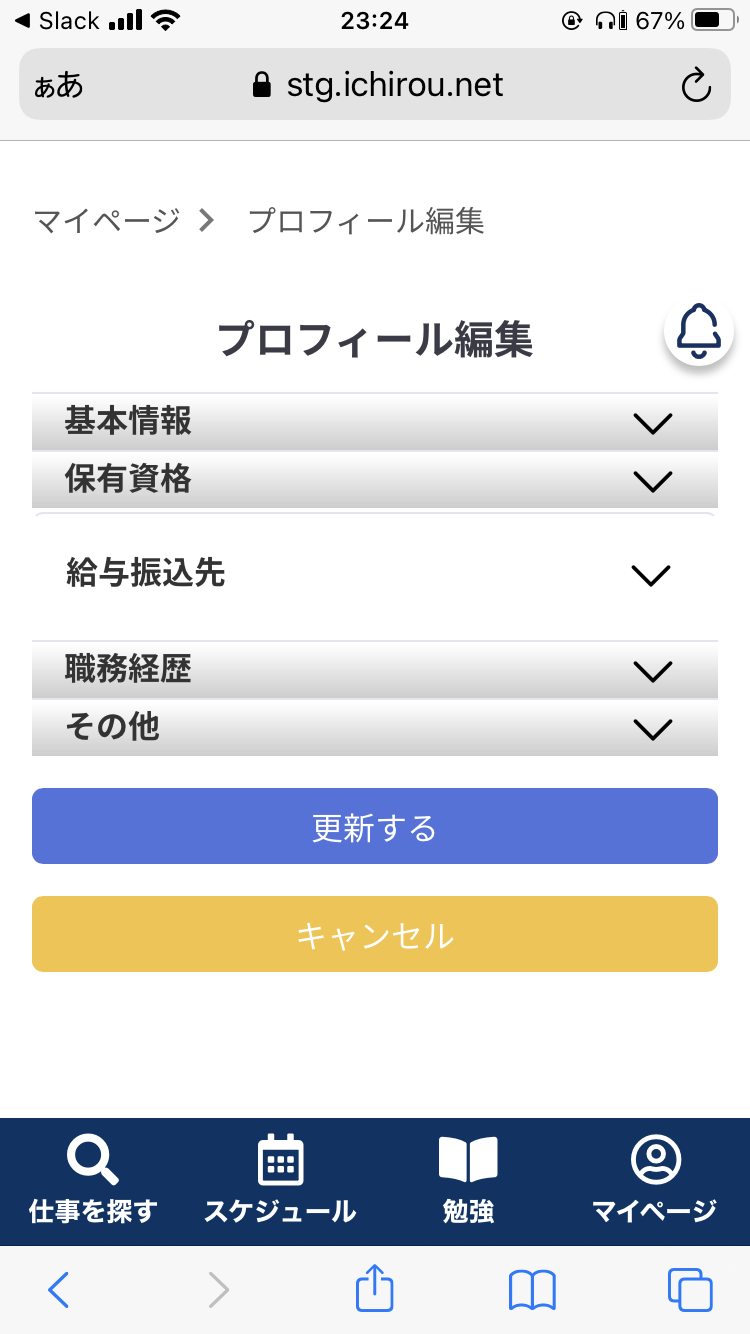Go back using the Safari back arrow
The height and width of the screenshot is (1334, 750).
click(x=58, y=1290)
